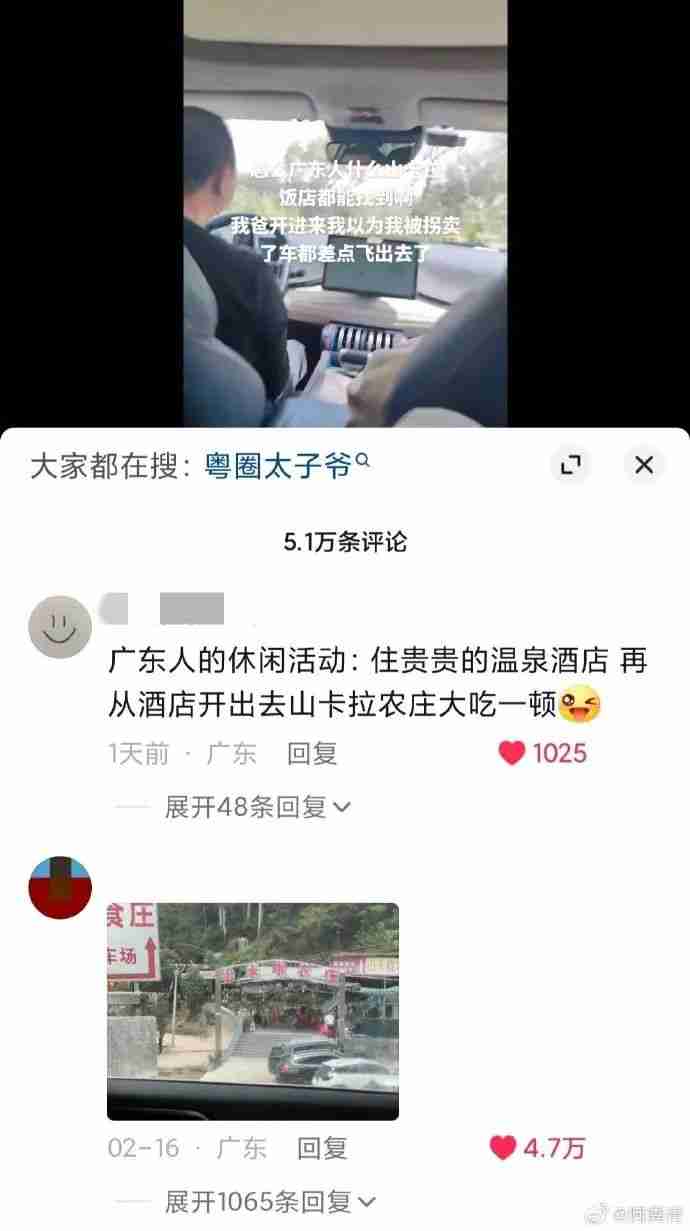
Task: Open the photo commenter's avatar profile
Action: point(59,887)
